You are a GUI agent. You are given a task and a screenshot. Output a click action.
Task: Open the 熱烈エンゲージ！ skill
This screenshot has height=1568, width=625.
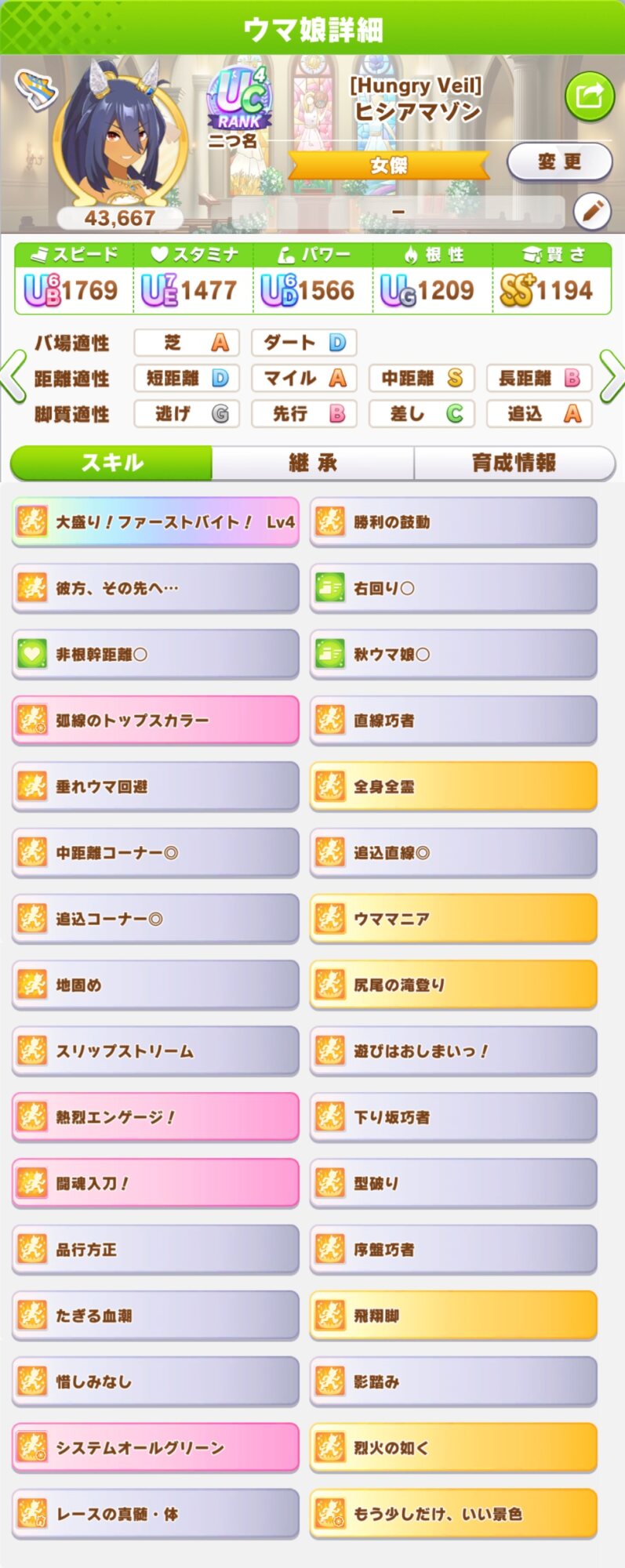click(155, 1117)
